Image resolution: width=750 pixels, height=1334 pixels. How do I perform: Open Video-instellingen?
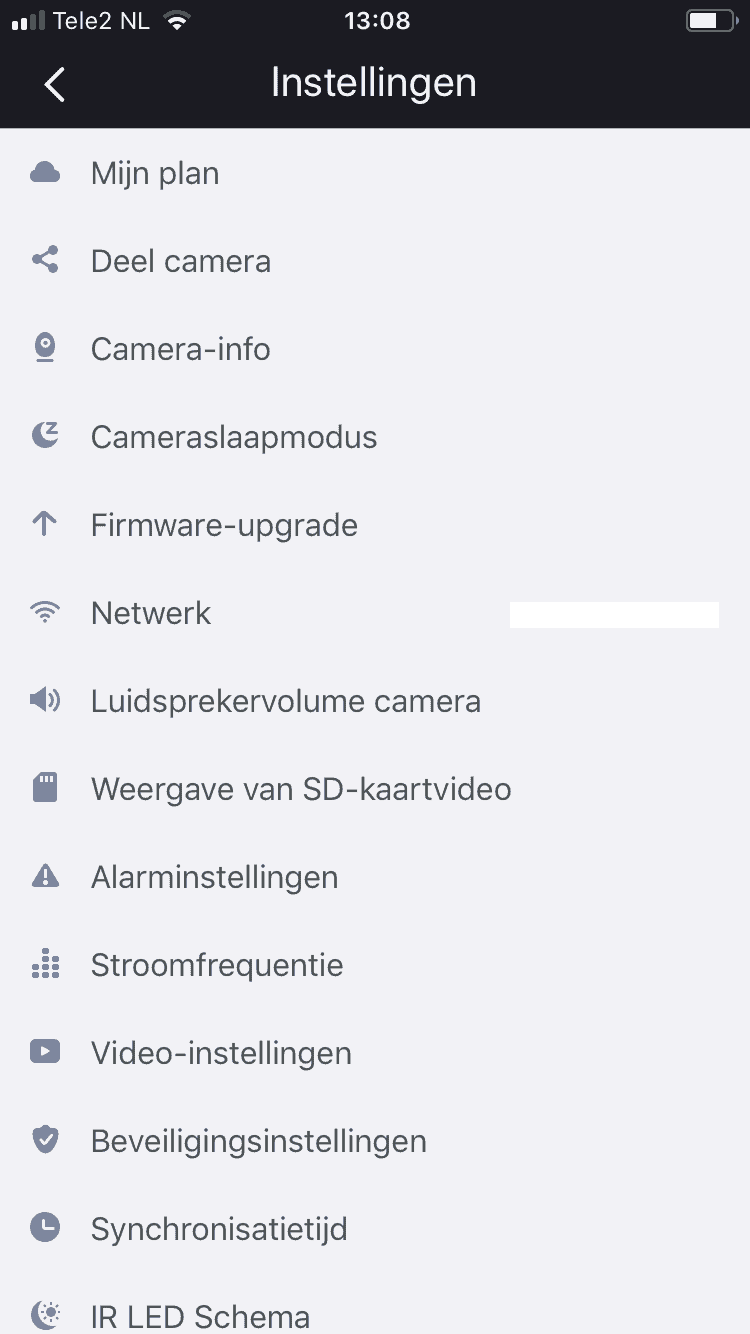(375, 1053)
